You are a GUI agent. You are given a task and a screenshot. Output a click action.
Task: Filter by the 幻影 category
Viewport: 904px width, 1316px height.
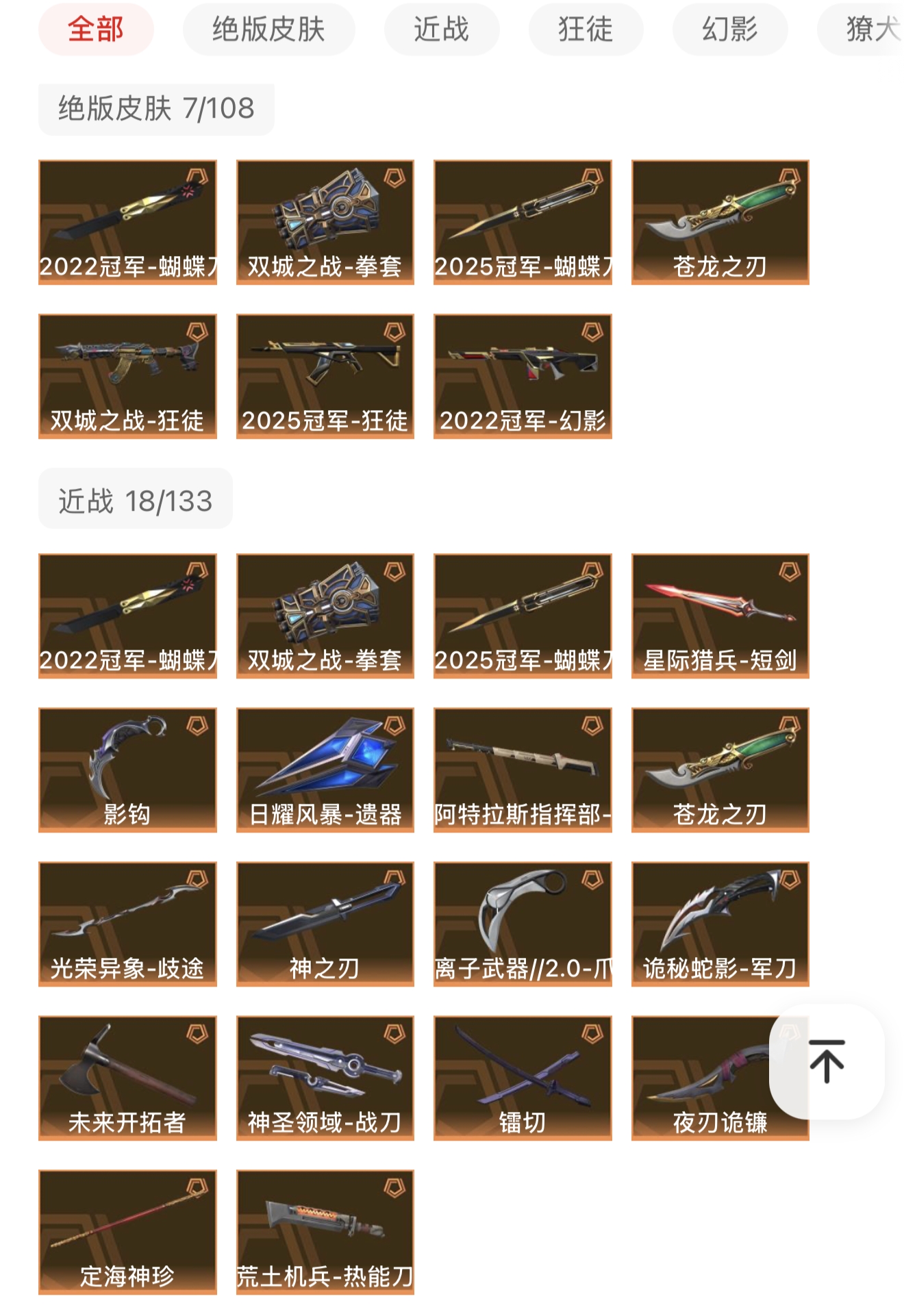(x=729, y=29)
